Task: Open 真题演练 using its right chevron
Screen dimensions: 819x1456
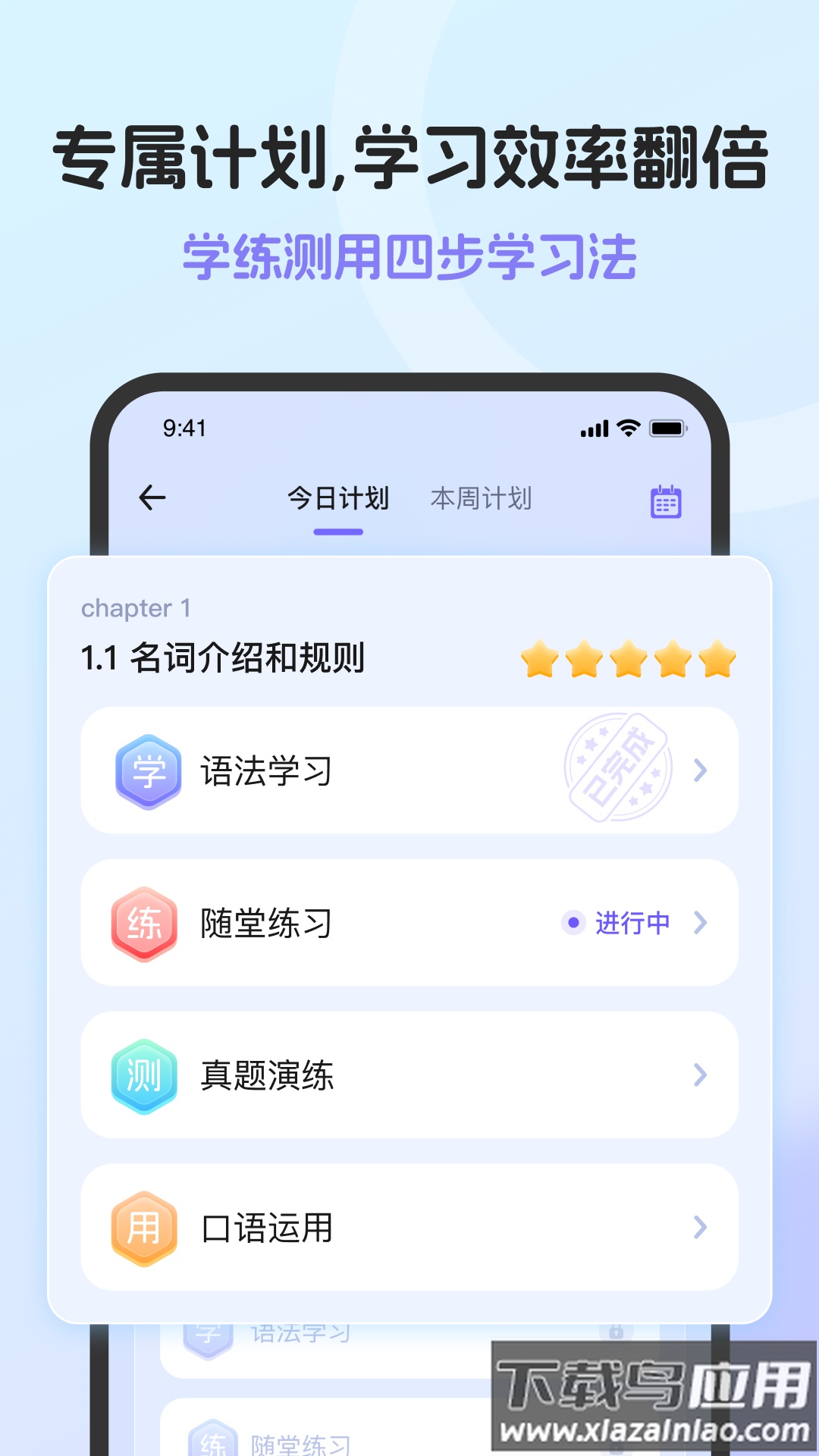Action: tap(698, 1075)
